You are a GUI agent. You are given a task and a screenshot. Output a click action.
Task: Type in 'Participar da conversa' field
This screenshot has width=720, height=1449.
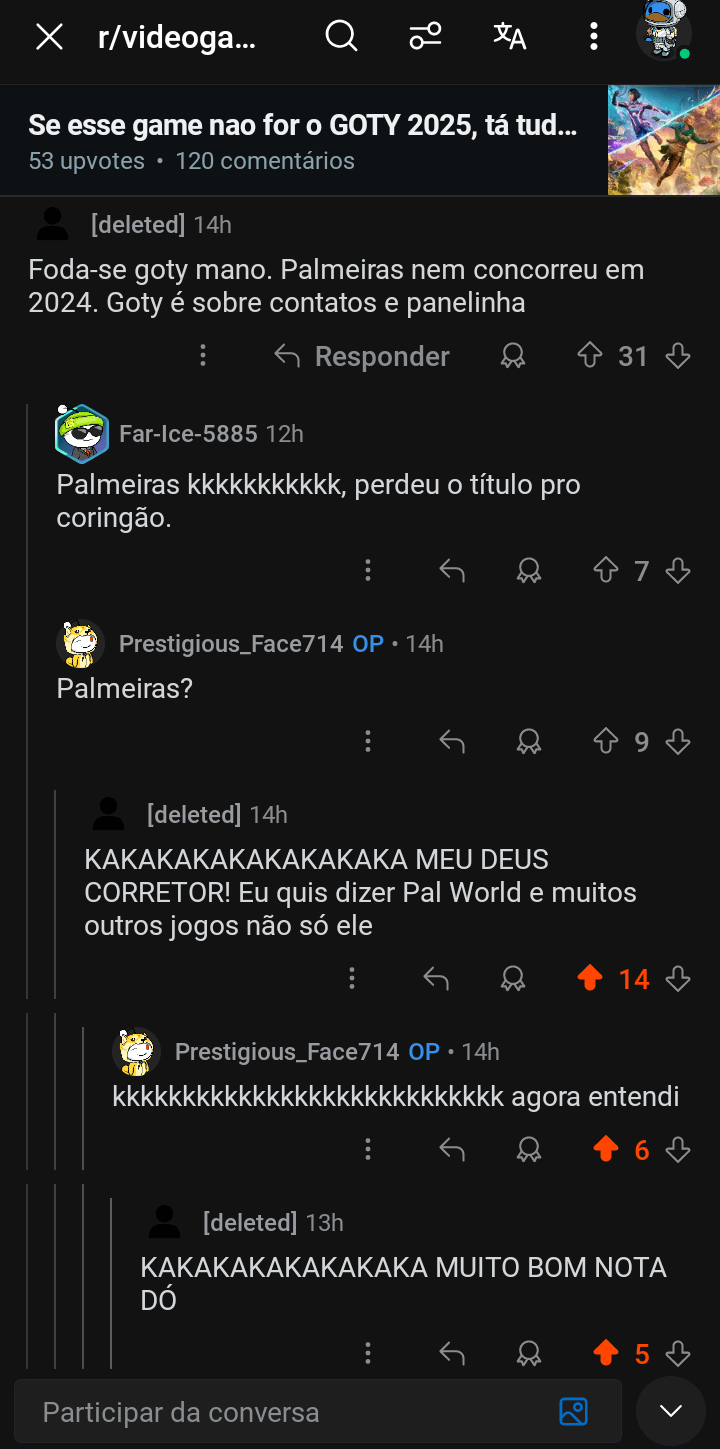[x=290, y=1412]
